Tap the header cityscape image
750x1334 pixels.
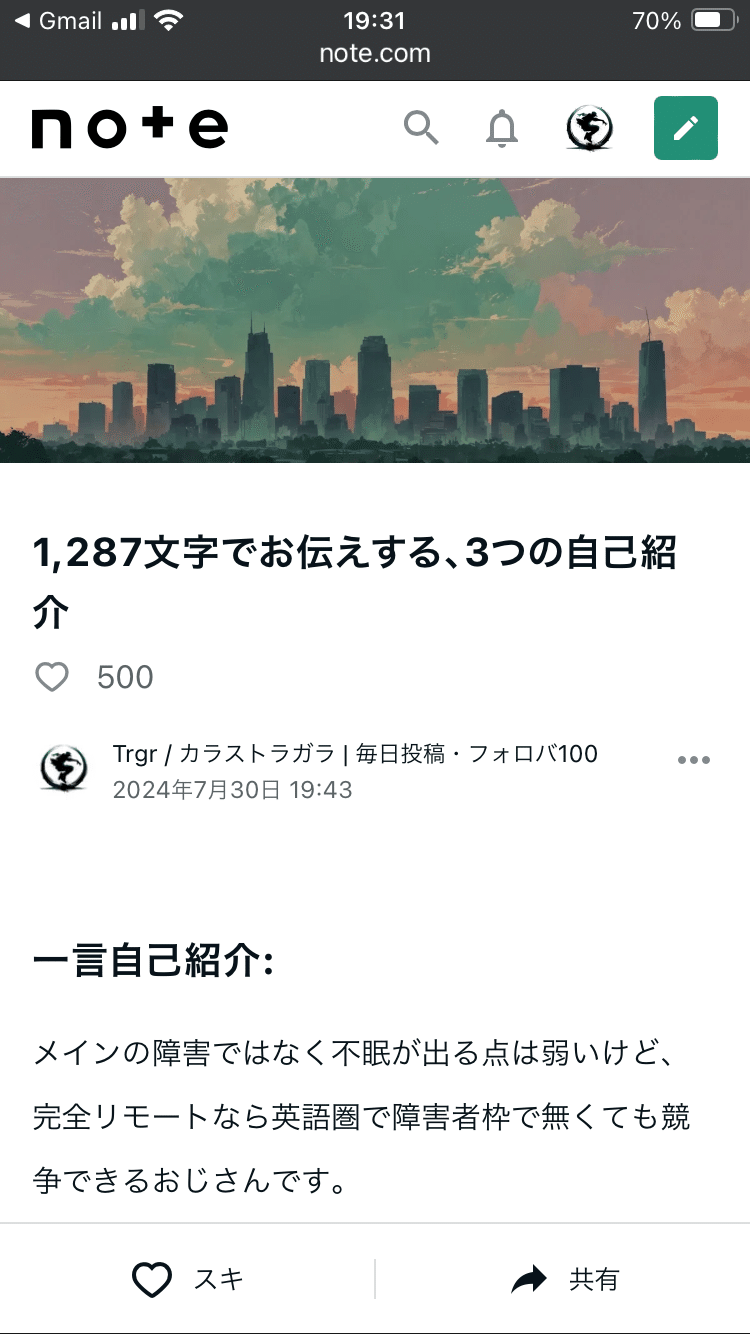(x=375, y=320)
